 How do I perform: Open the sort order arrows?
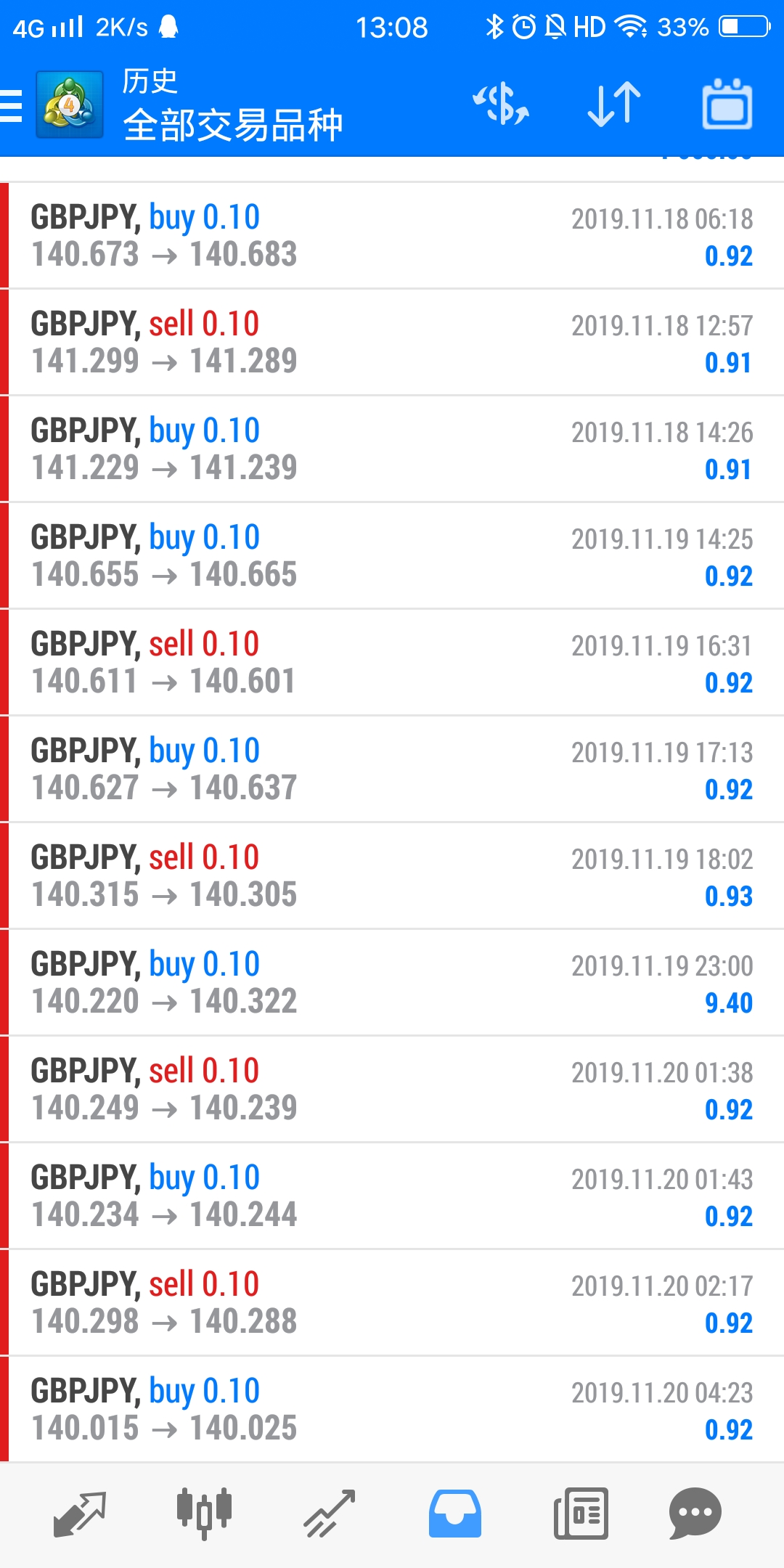(614, 105)
